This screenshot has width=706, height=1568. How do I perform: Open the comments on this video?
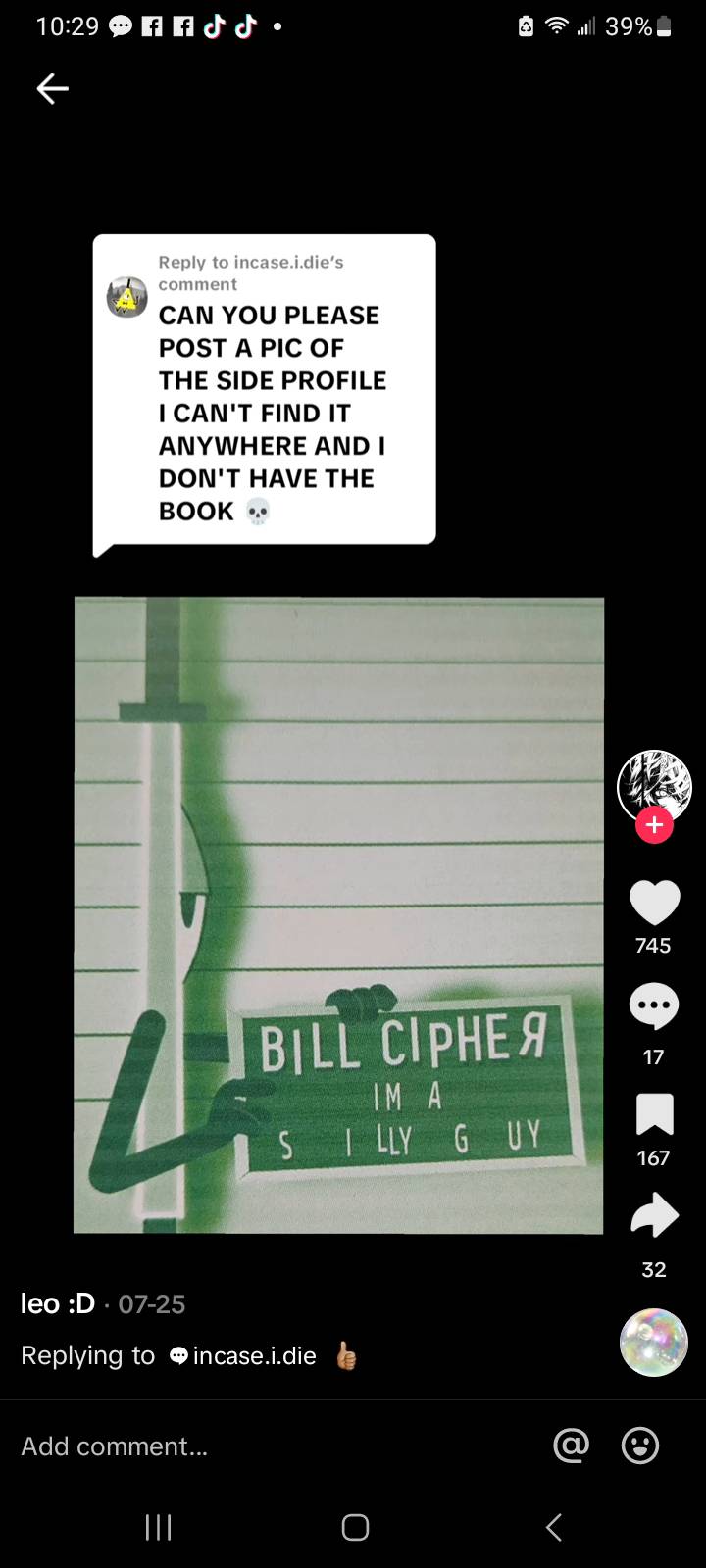654,1006
